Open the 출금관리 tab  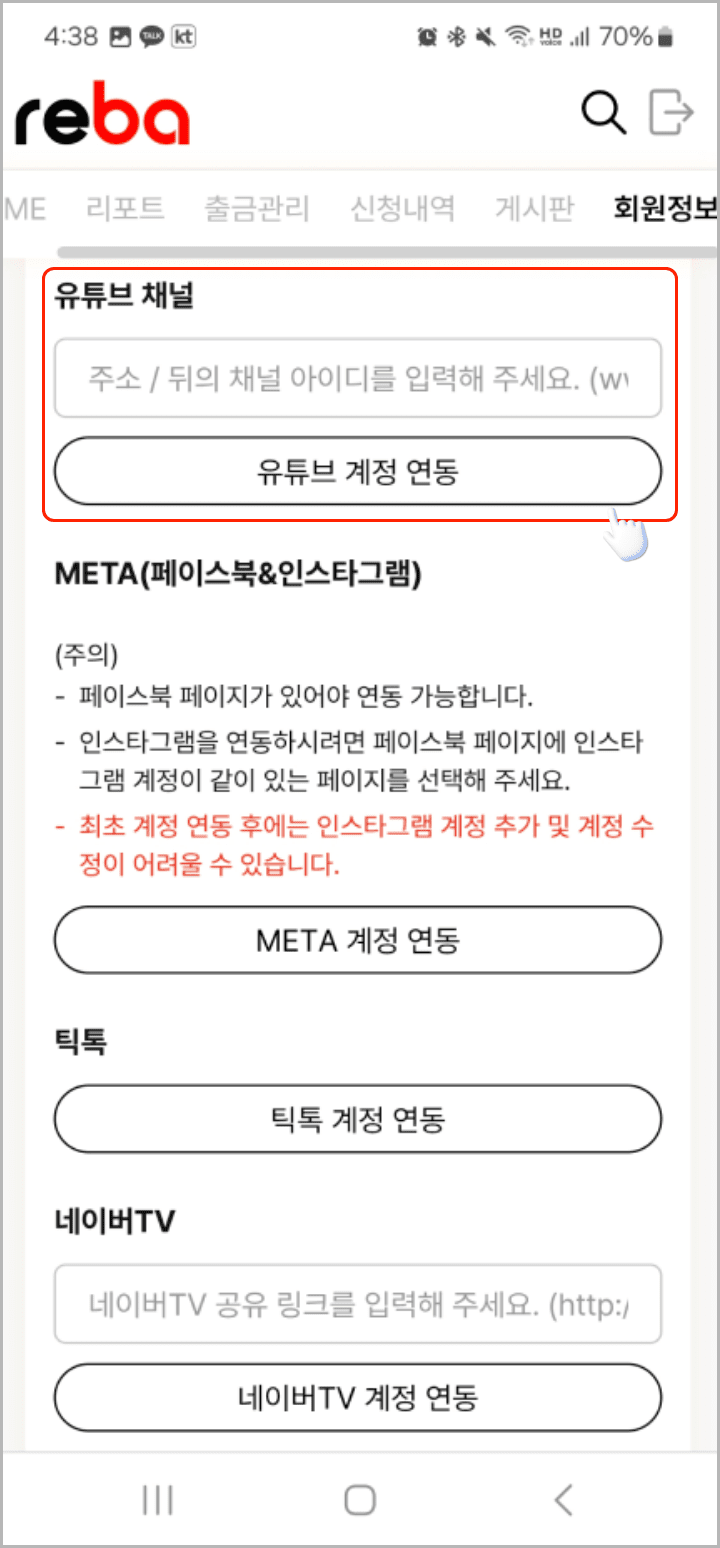tap(257, 208)
